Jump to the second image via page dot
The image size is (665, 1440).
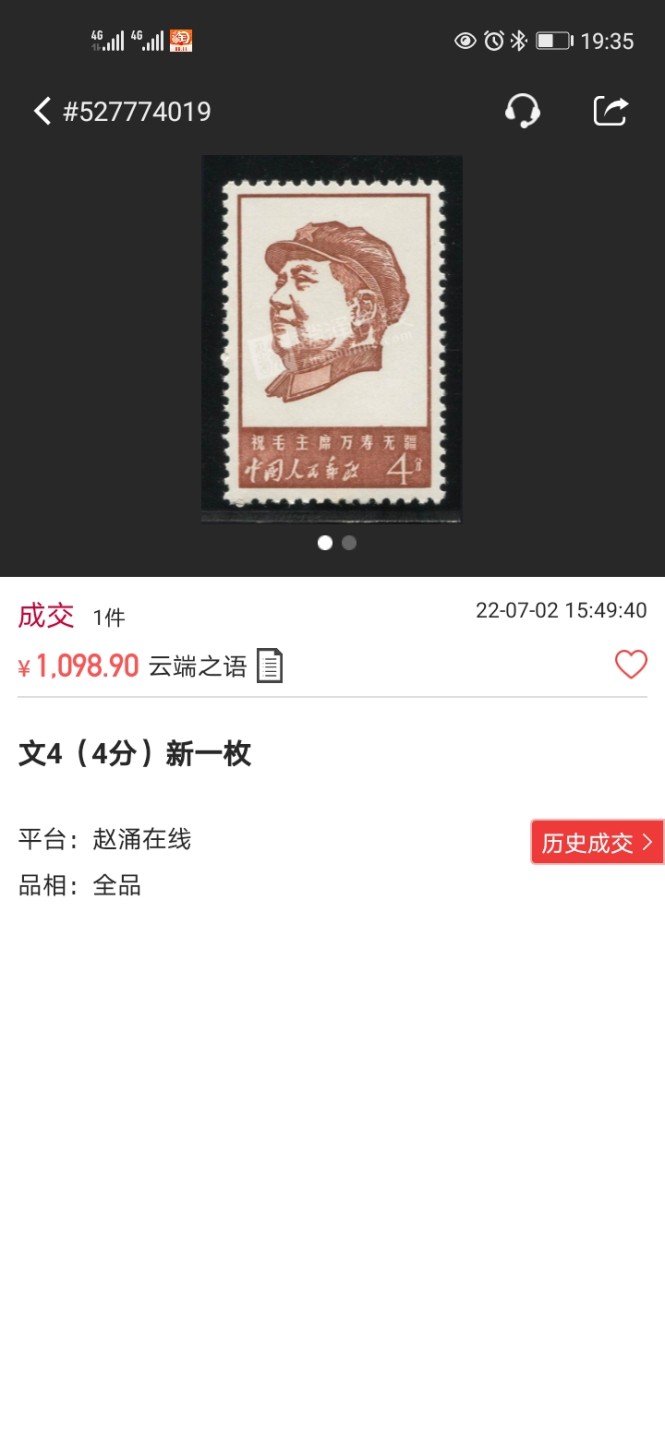349,543
